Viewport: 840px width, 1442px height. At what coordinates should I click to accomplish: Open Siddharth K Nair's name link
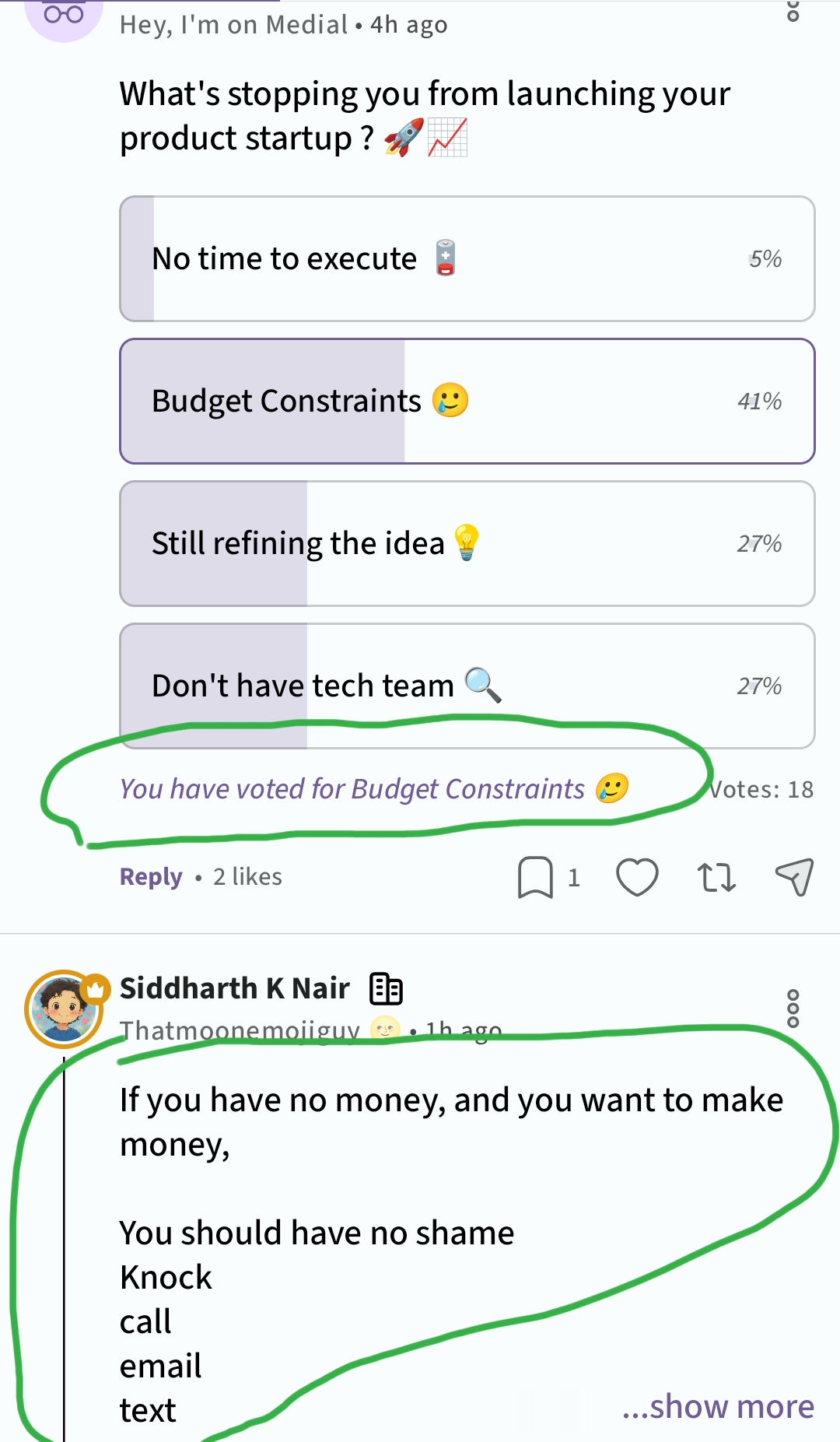coord(235,988)
